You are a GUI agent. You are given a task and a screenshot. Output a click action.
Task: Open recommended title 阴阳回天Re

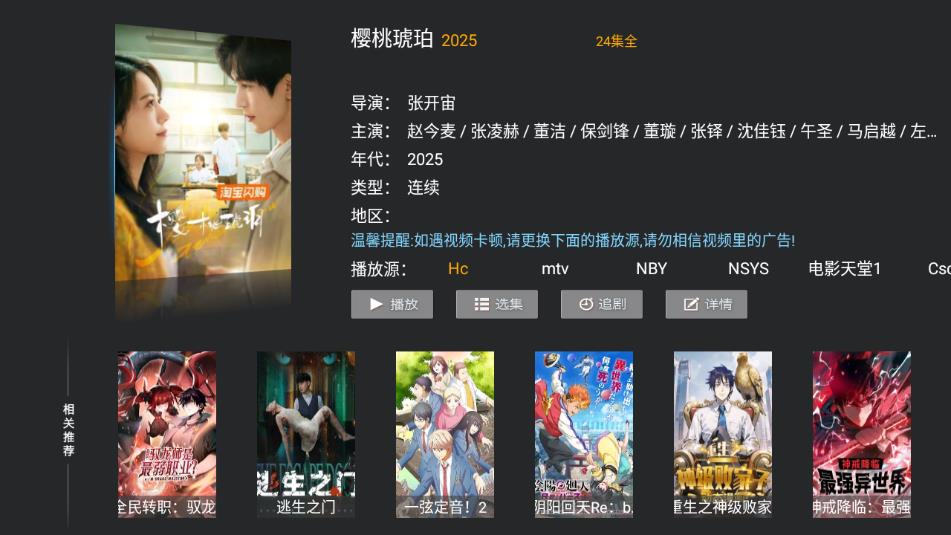click(584, 434)
